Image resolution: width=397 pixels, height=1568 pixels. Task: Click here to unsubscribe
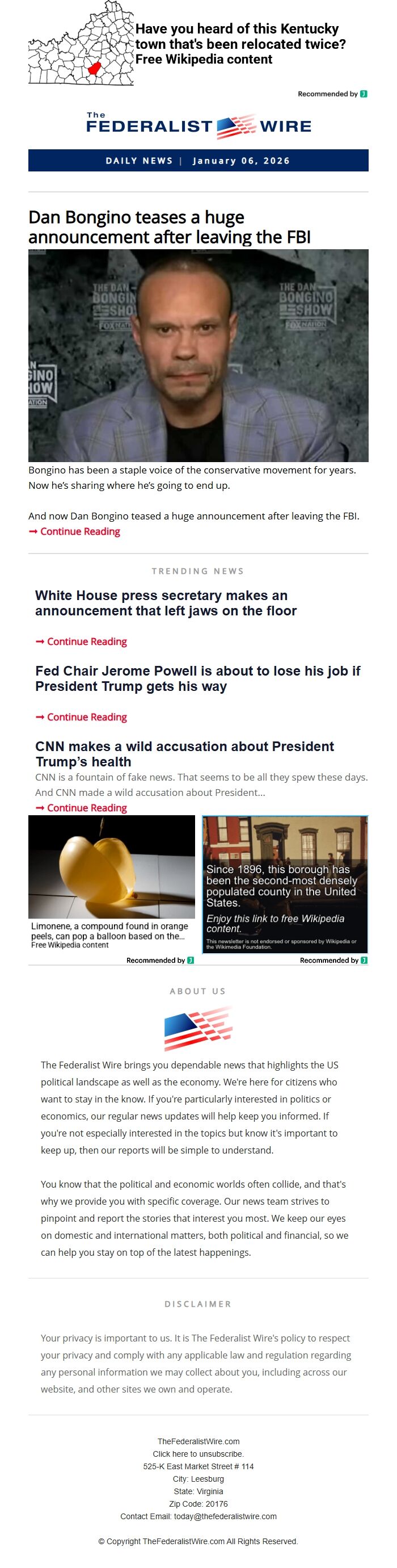tap(198, 1453)
